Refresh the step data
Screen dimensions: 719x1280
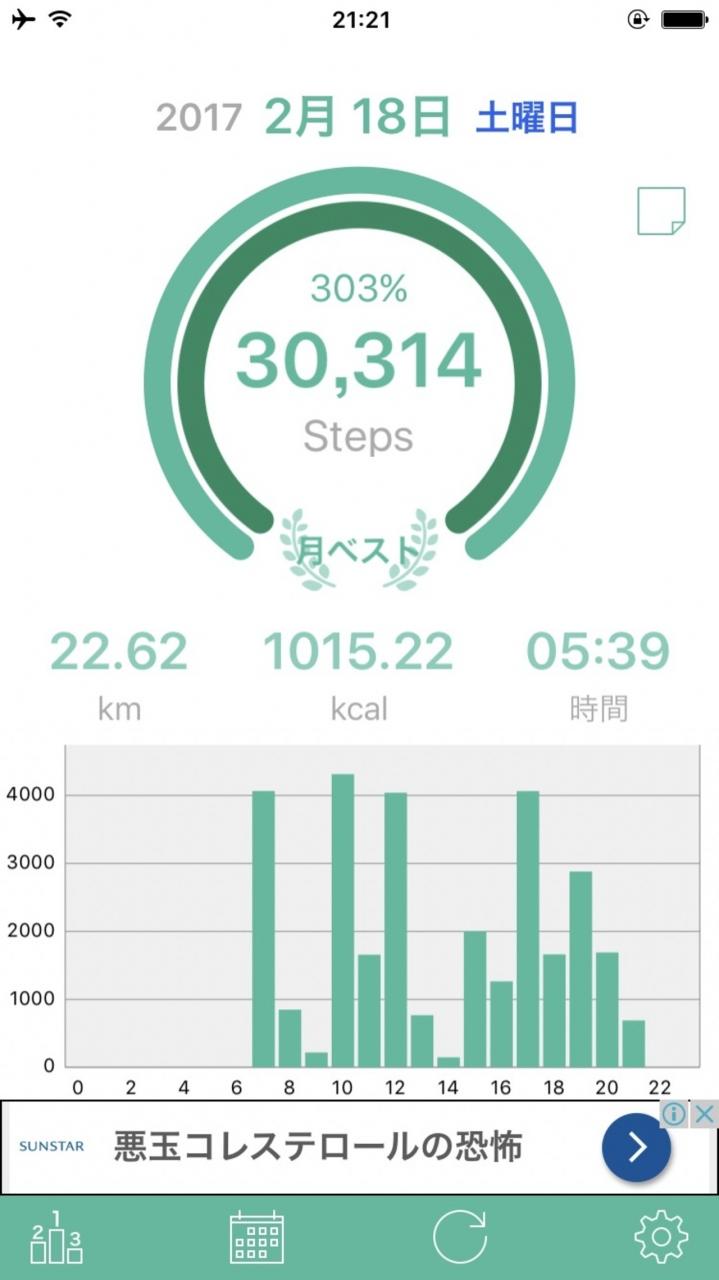click(460, 1238)
